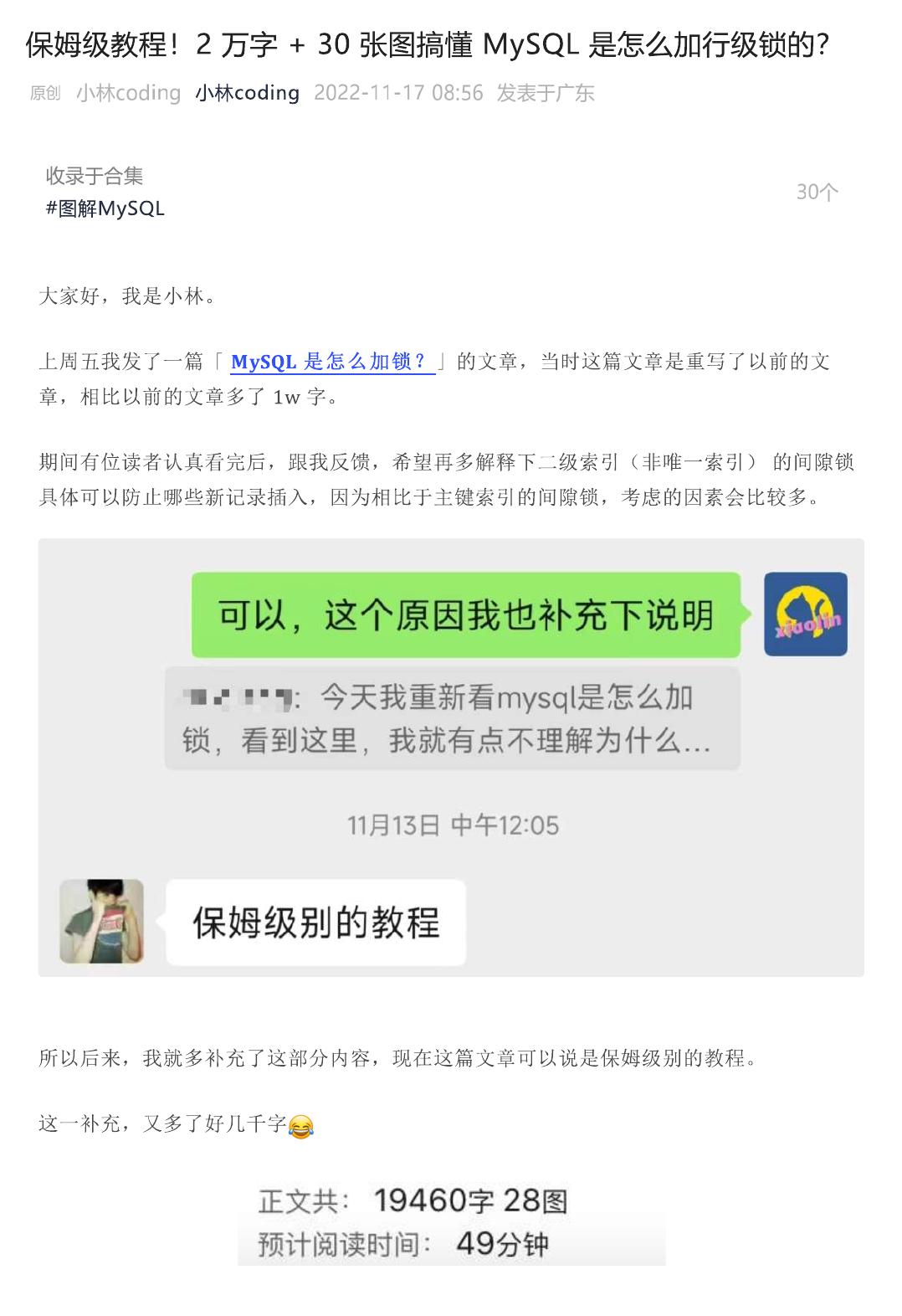Image resolution: width=902 pixels, height=1316 pixels.
Task: View the word count image
Action: 451,1222
